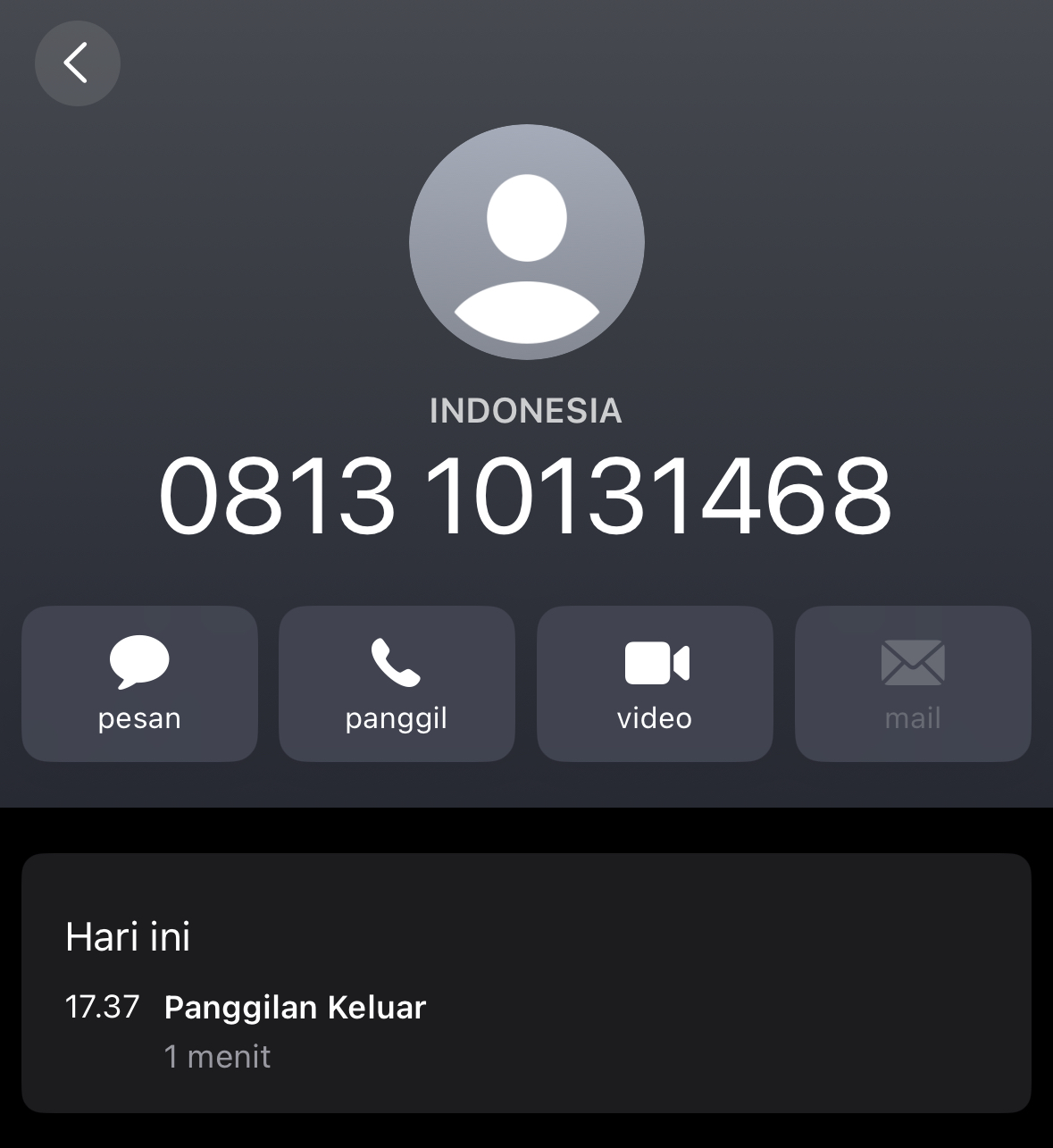Click the grayed-out mail envelope icon
The width and height of the screenshot is (1053, 1148).
click(x=912, y=663)
